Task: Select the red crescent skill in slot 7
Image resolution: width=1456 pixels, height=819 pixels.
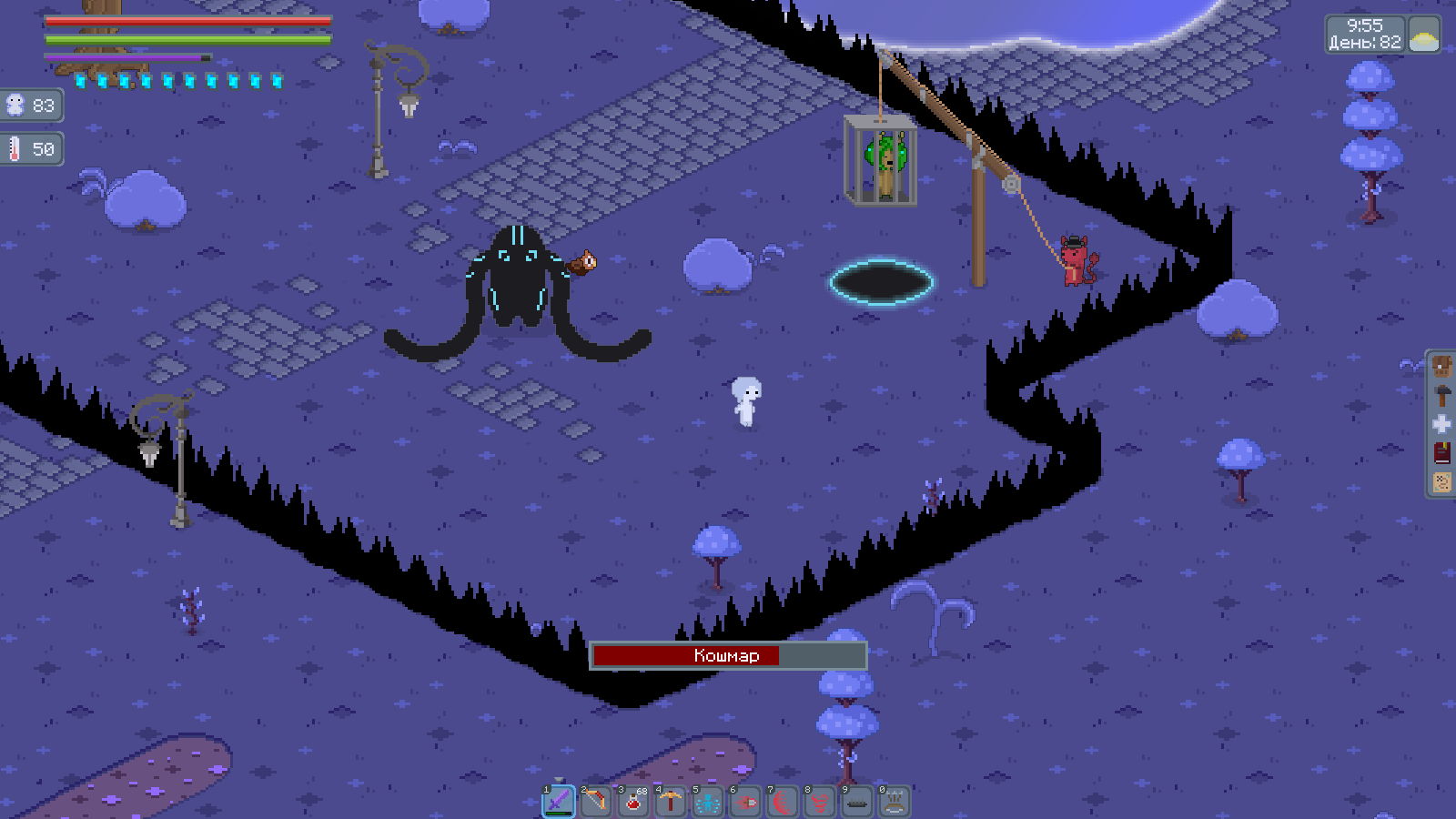Action: click(783, 802)
